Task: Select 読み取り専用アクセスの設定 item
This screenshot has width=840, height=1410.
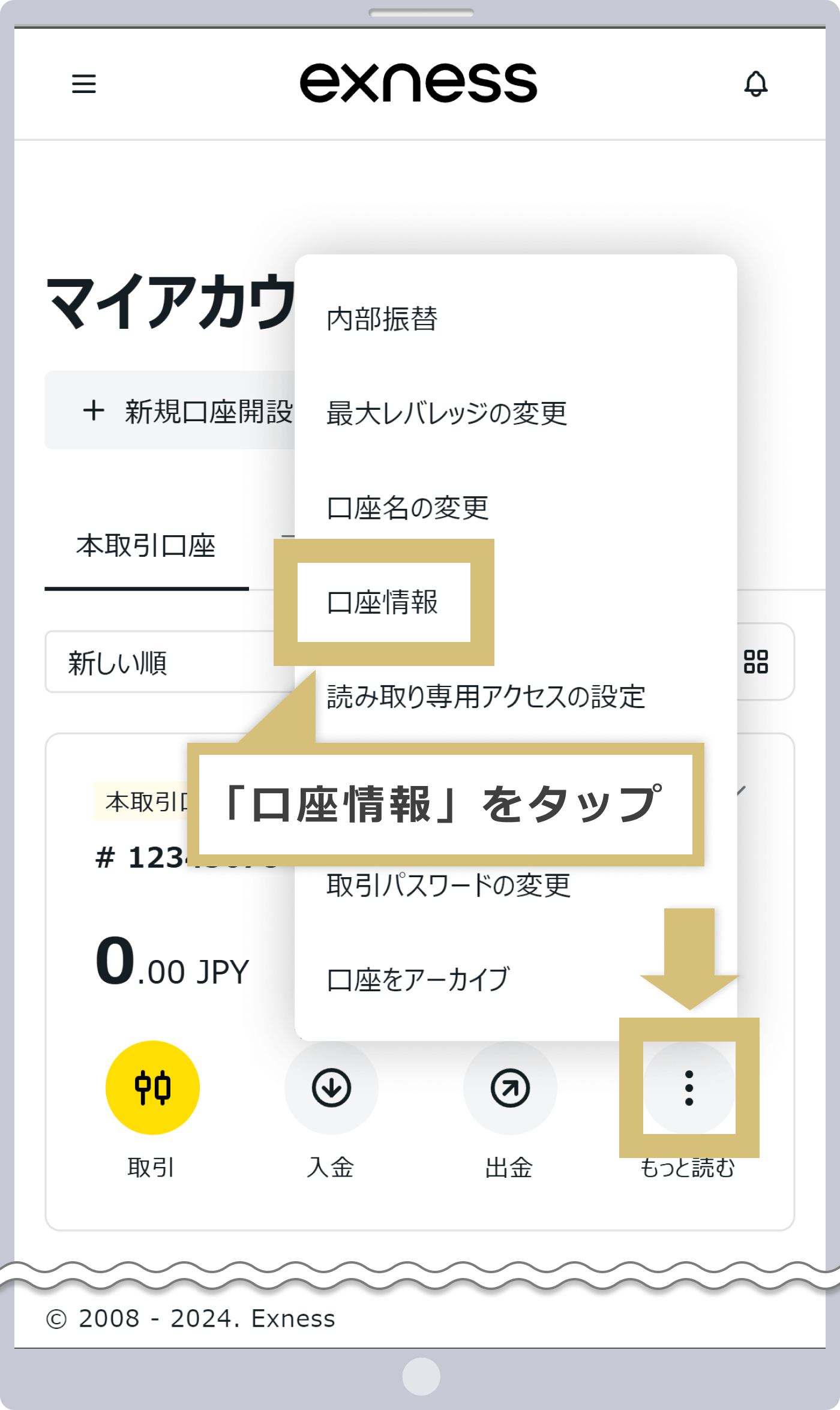Action: pyautogui.click(x=486, y=697)
